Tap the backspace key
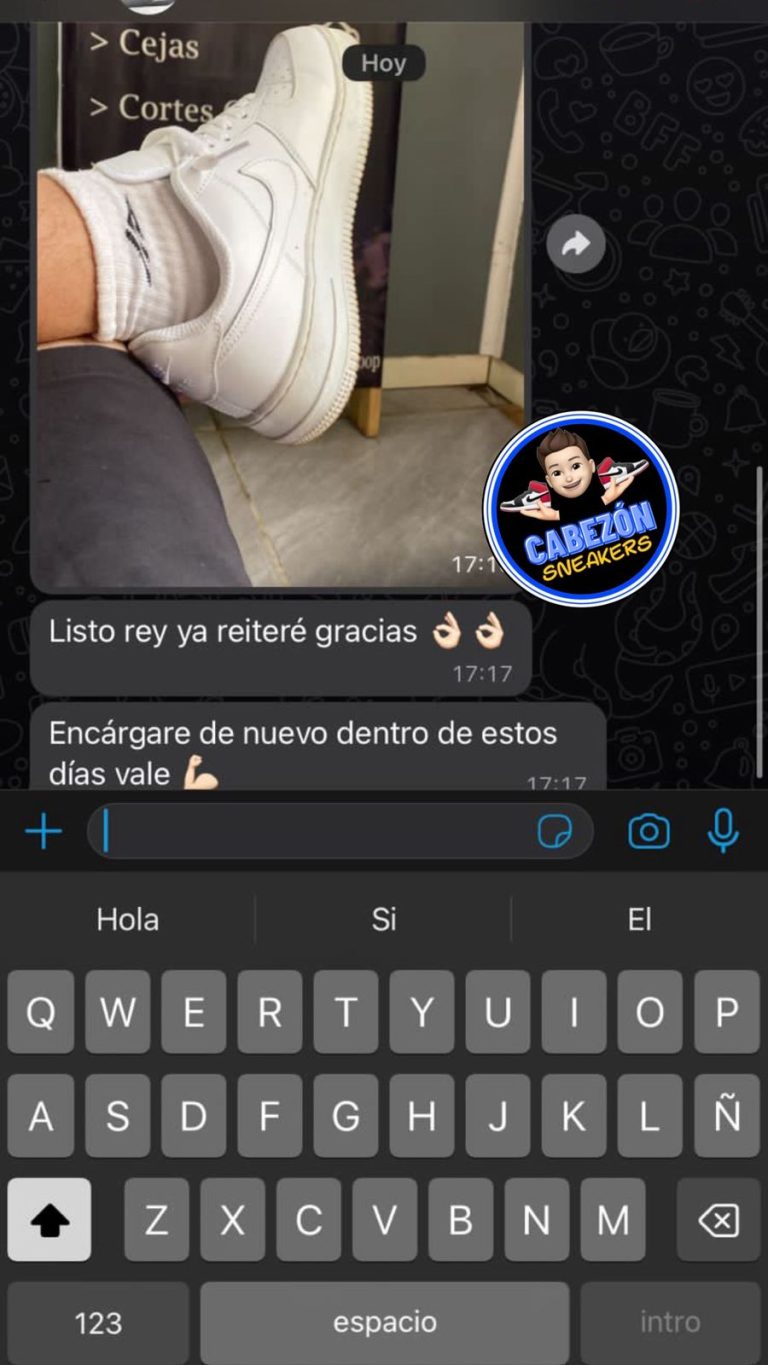 718,1219
